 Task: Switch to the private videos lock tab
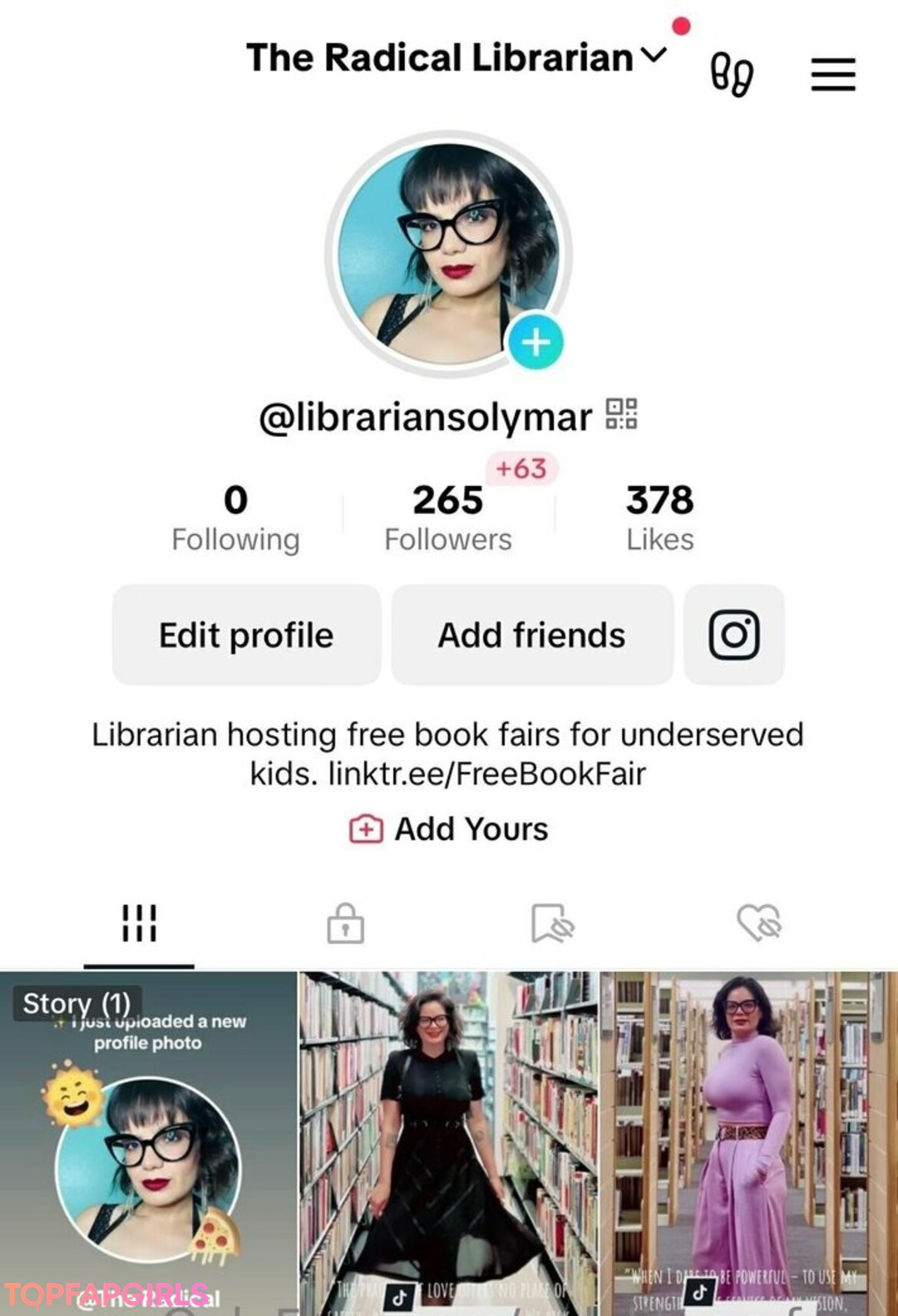click(345, 923)
